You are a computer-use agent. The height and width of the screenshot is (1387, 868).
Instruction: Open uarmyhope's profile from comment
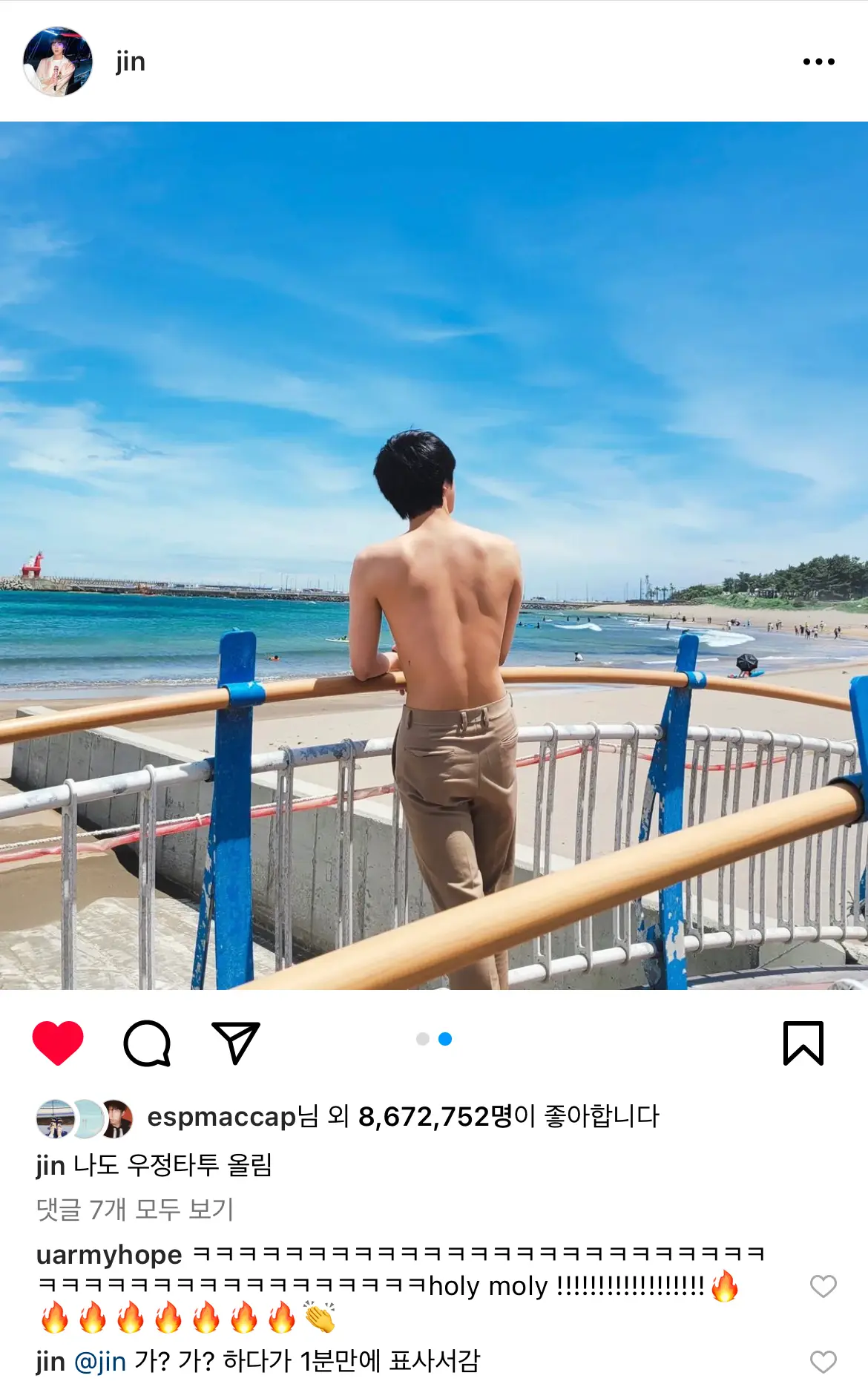pyautogui.click(x=109, y=1255)
